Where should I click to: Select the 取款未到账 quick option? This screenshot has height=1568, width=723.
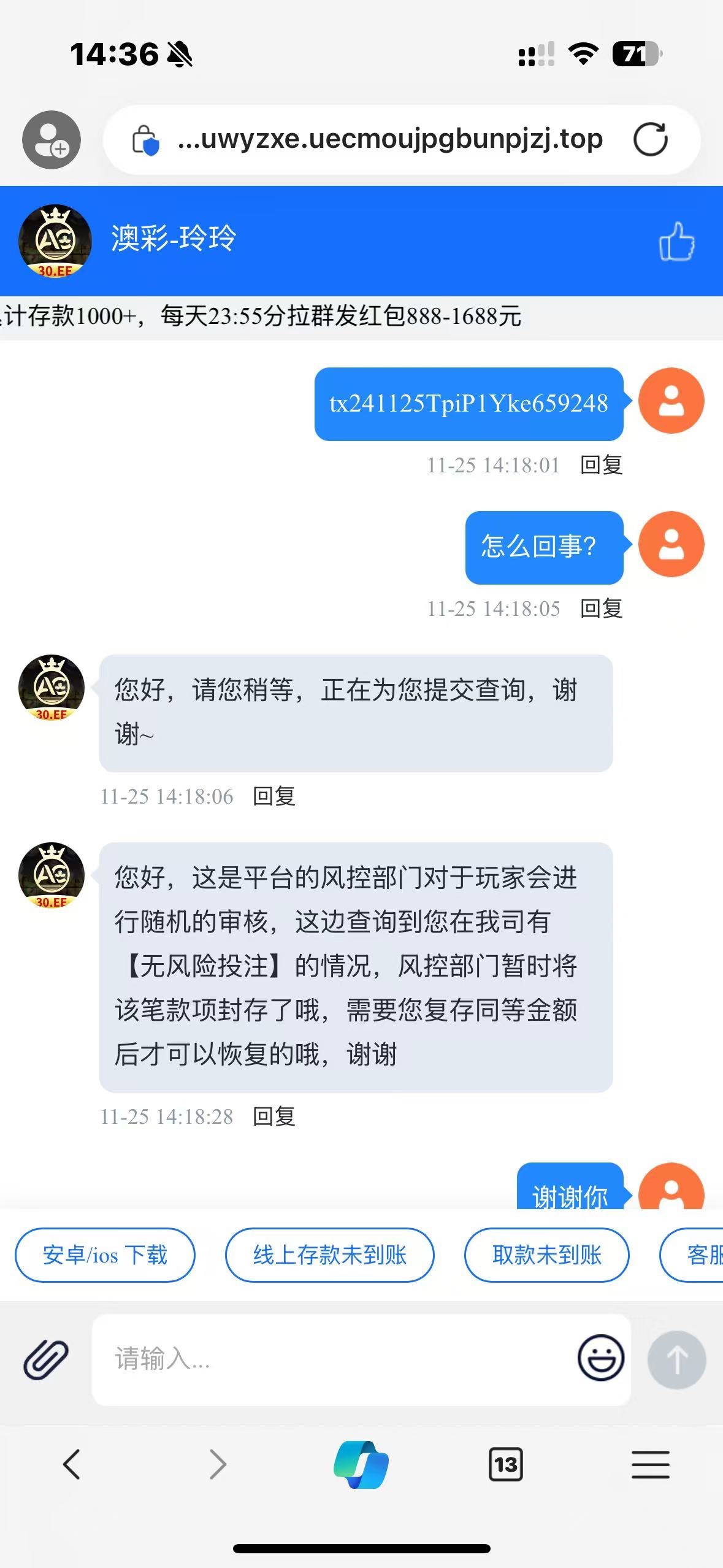coord(546,1255)
